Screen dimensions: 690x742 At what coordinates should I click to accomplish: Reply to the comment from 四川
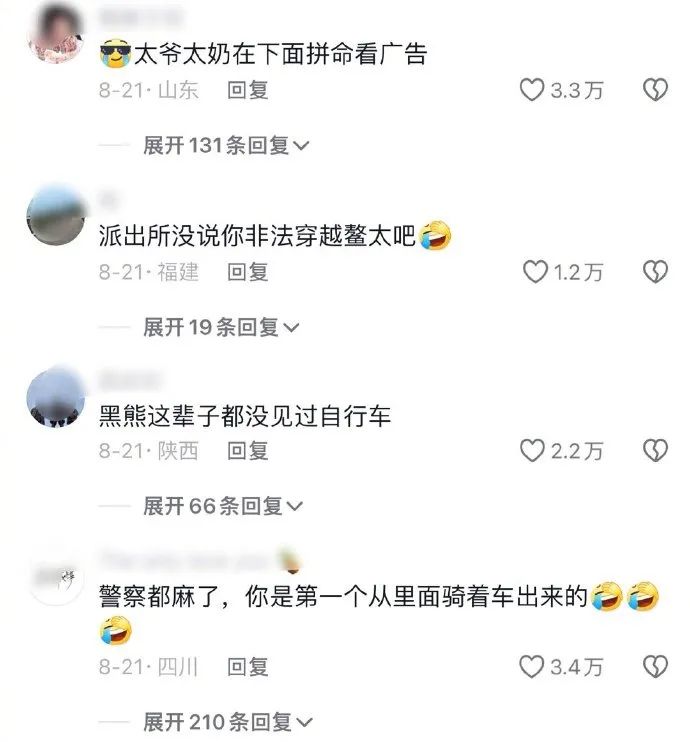[248, 666]
